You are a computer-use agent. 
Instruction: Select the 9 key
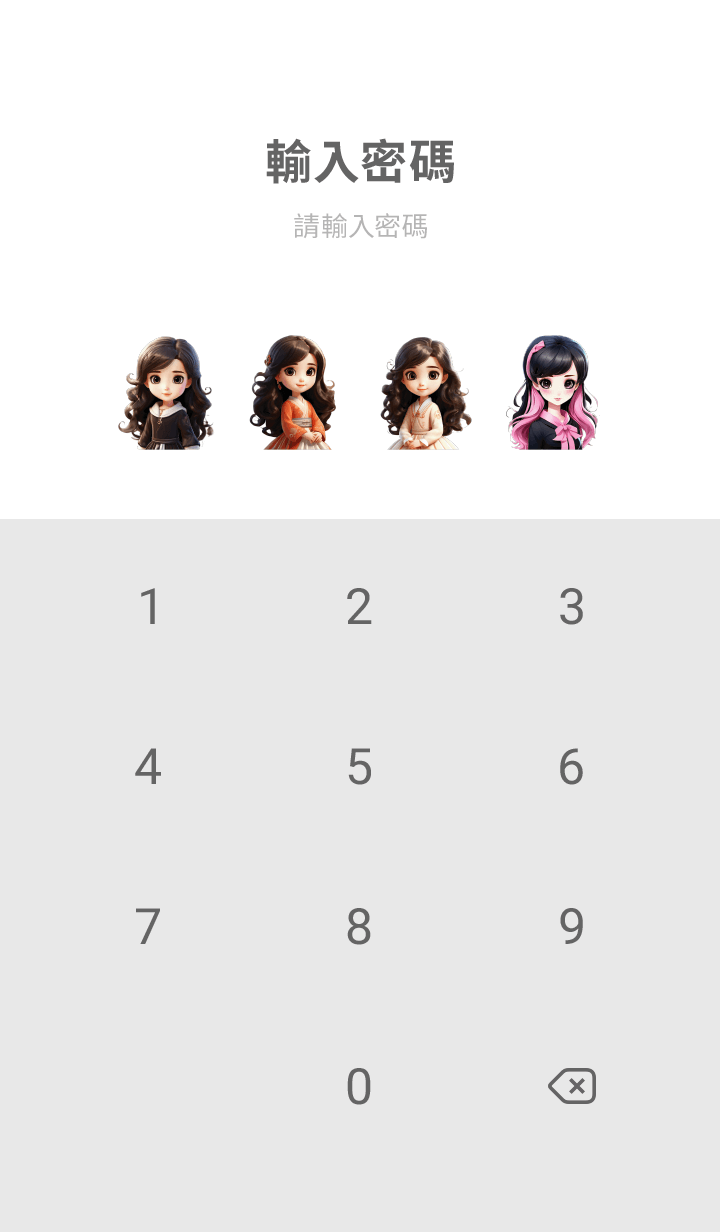pyautogui.click(x=571, y=927)
